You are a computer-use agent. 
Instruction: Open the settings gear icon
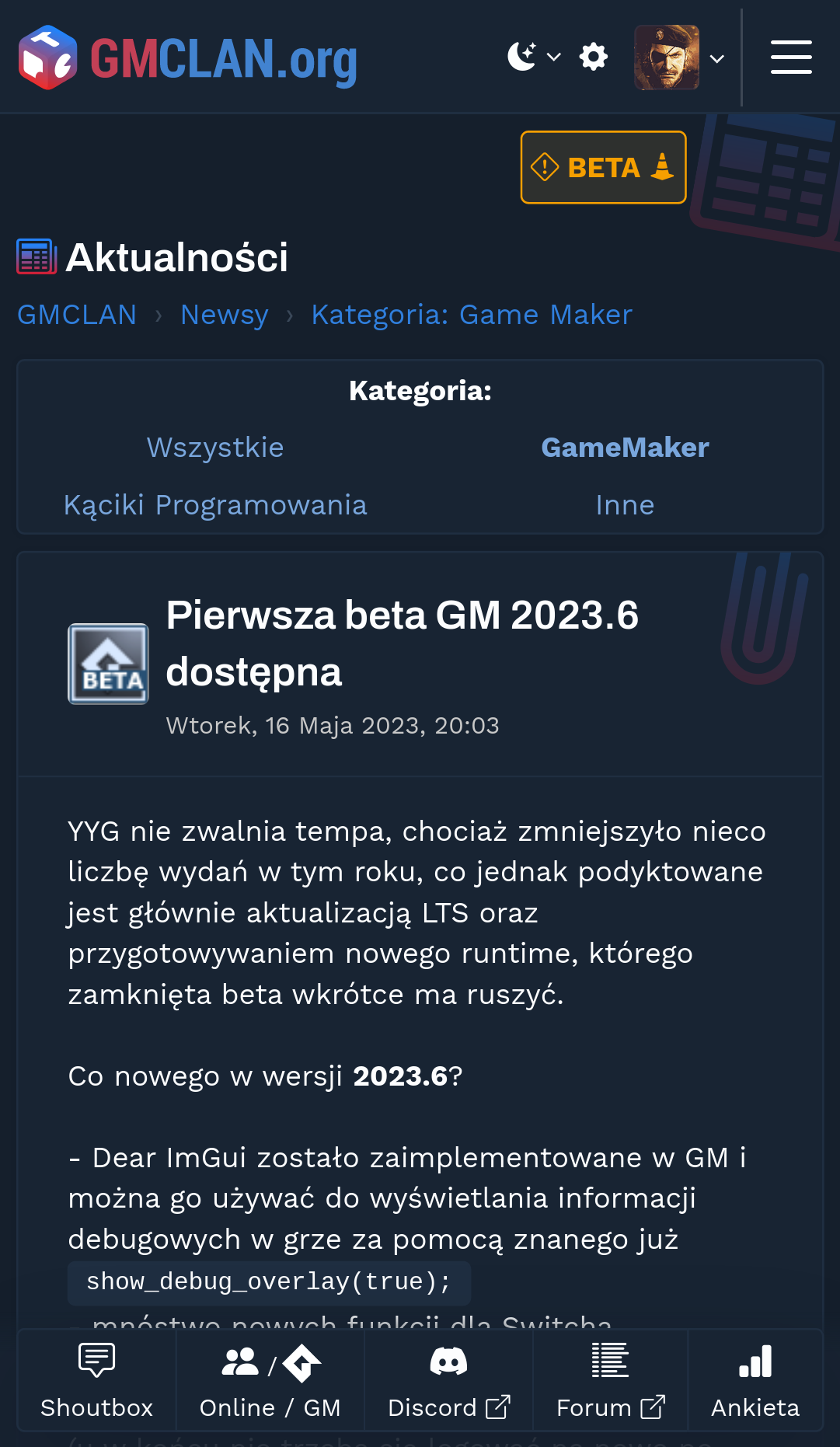594,57
